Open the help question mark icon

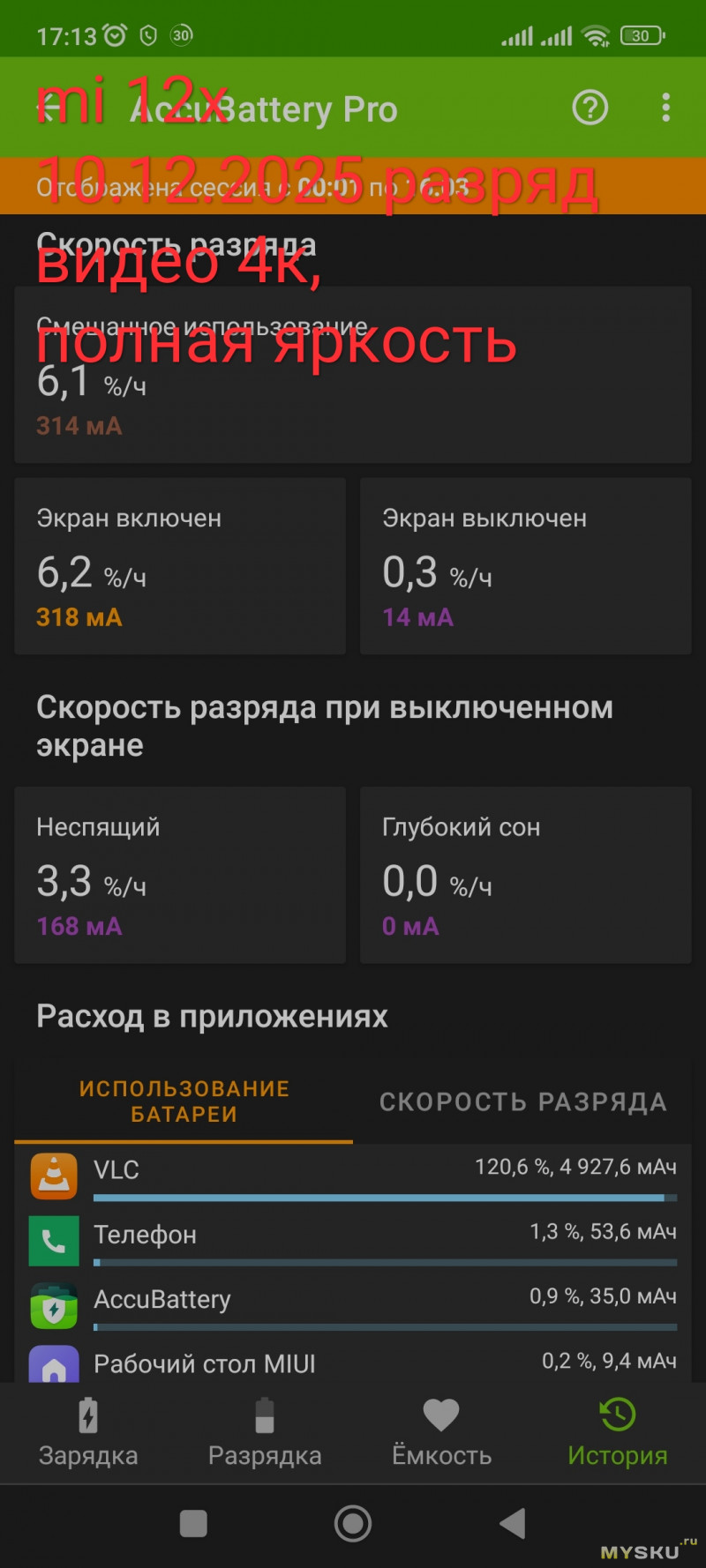590,108
